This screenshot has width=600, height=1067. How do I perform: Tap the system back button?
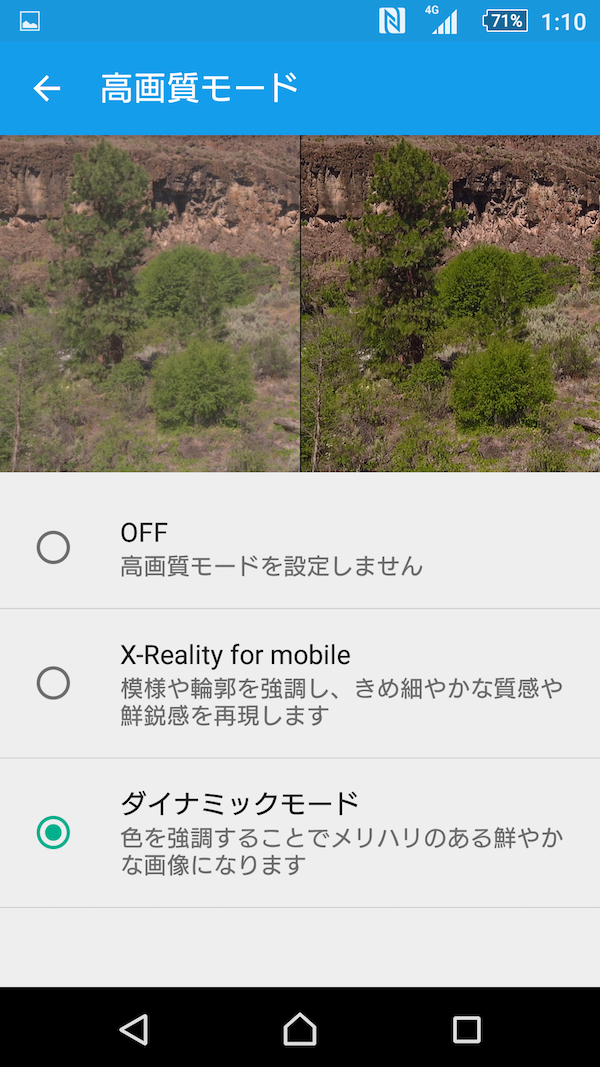point(133,1029)
